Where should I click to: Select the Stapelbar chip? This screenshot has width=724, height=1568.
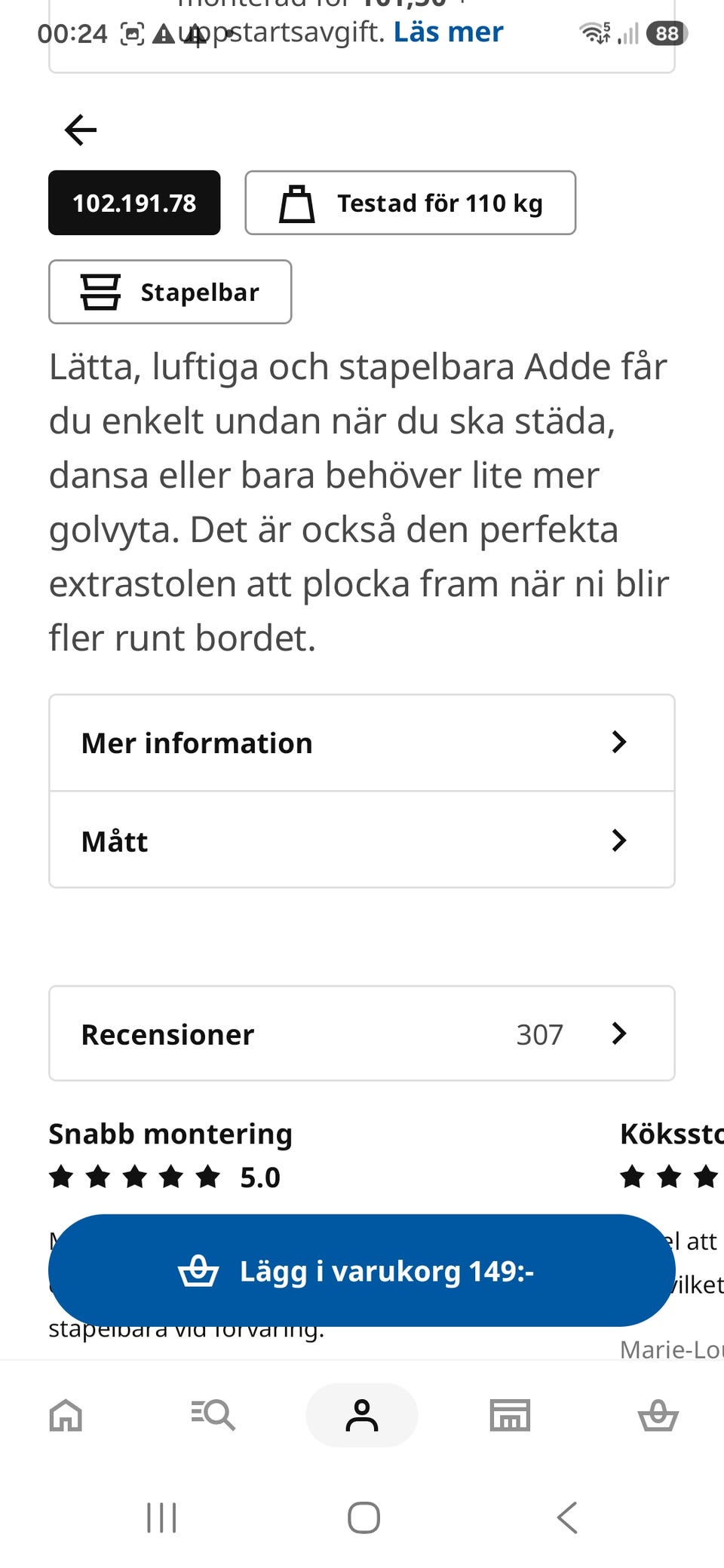point(170,292)
